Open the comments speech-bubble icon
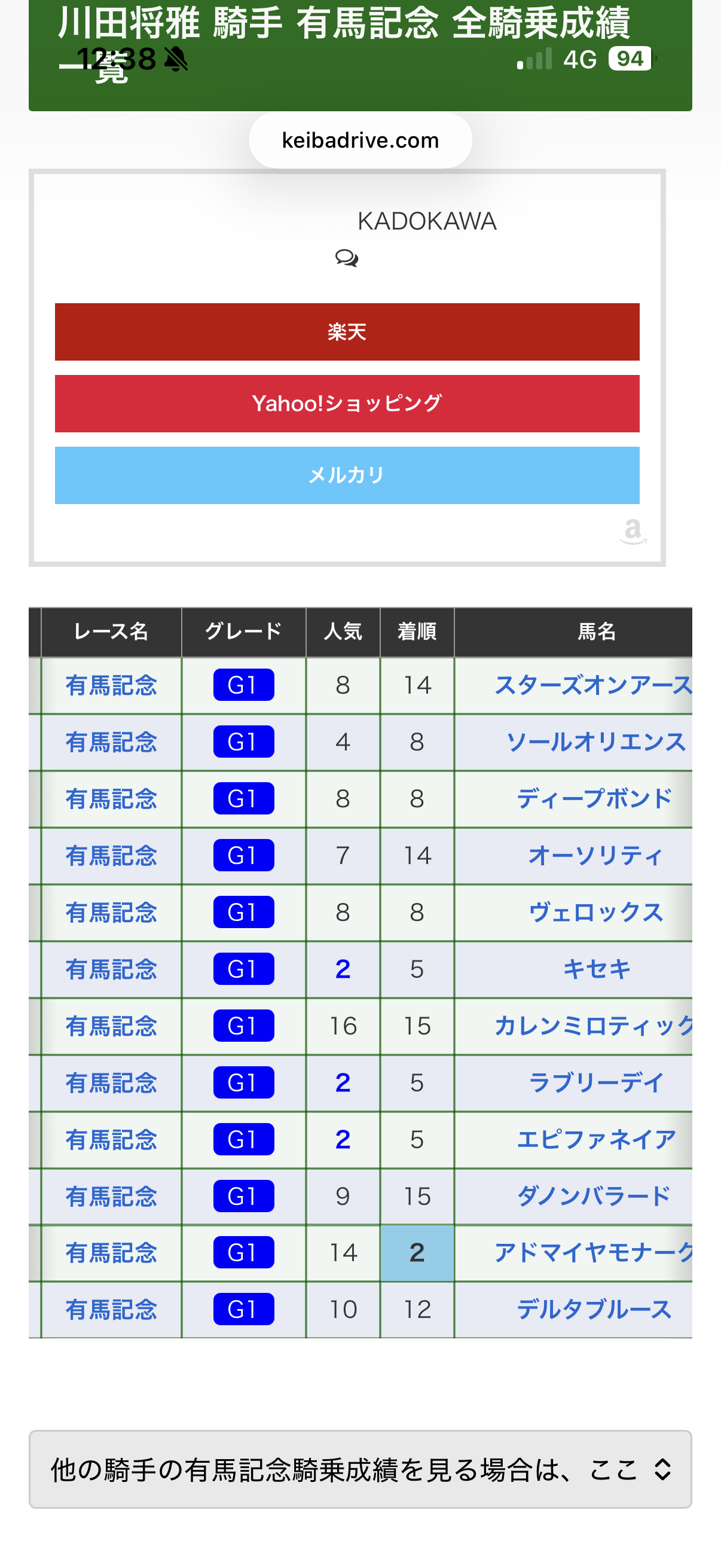 tap(347, 259)
